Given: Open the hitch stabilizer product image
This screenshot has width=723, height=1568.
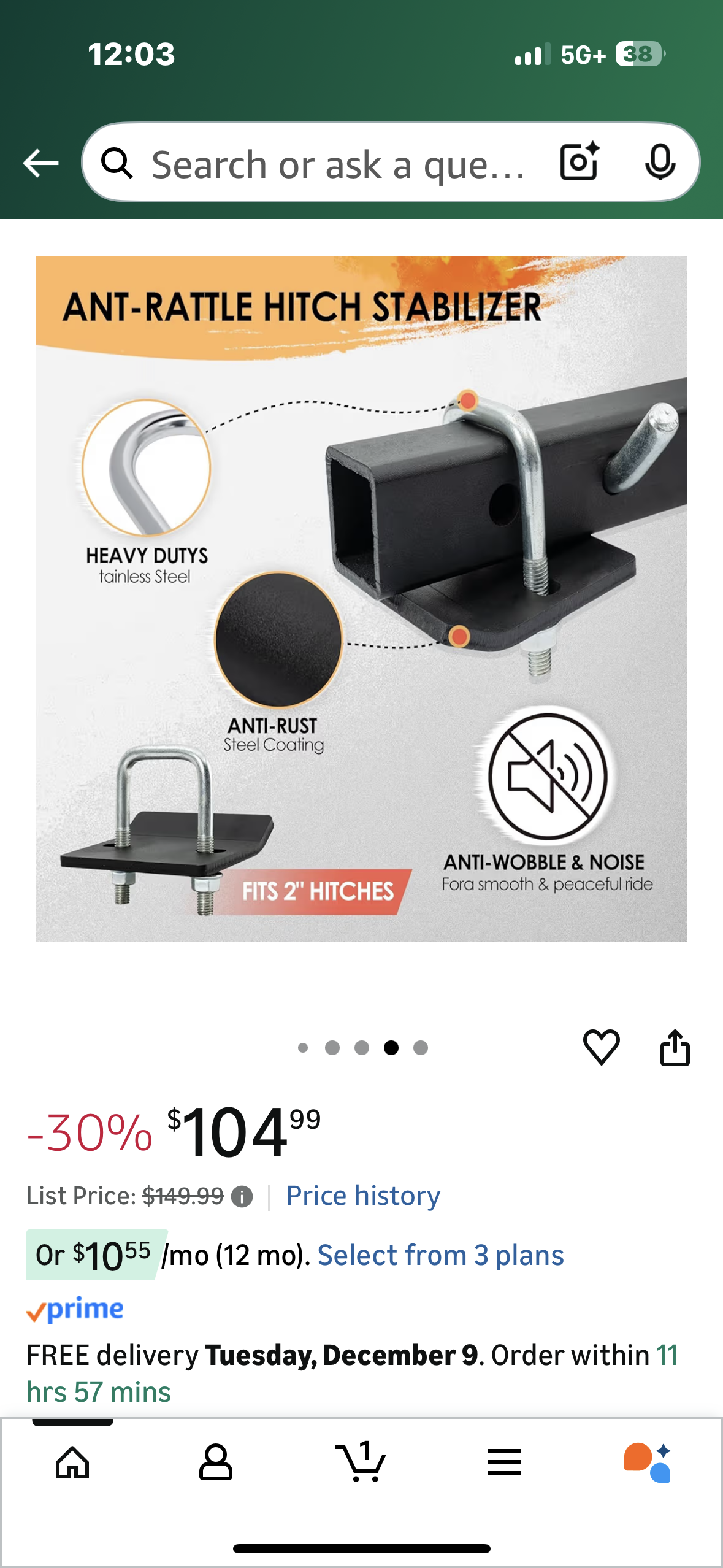Looking at the screenshot, I should [361, 598].
